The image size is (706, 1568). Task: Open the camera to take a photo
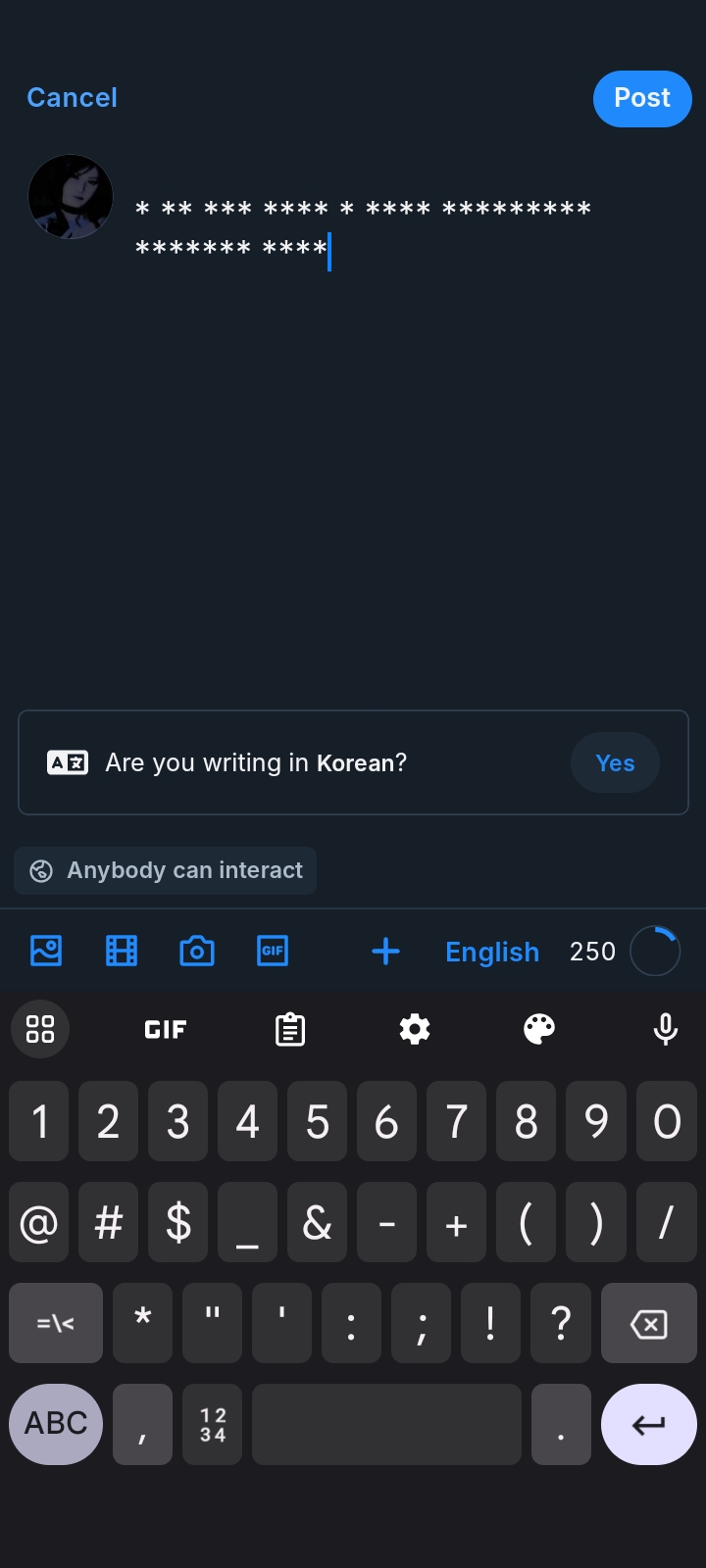[x=197, y=951]
